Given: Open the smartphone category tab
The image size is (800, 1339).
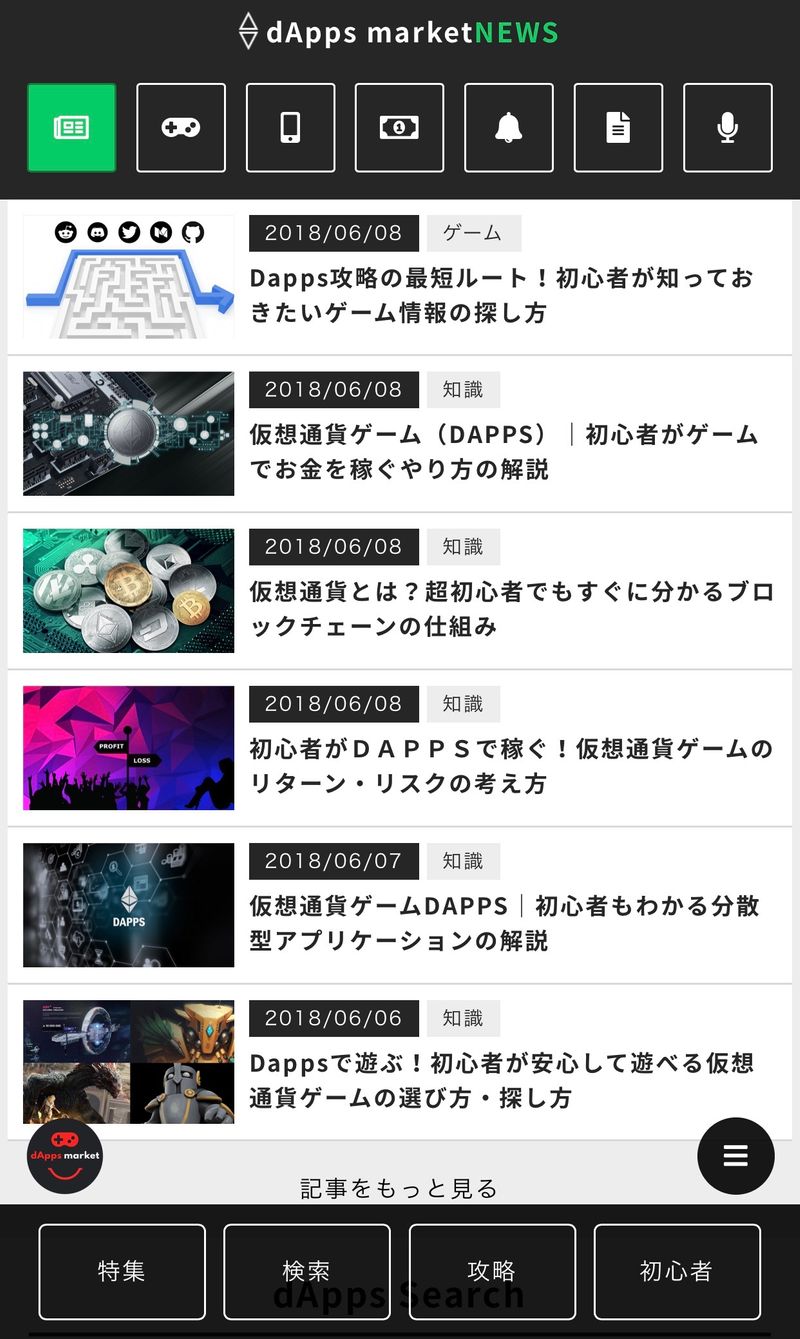Looking at the screenshot, I should tap(290, 128).
